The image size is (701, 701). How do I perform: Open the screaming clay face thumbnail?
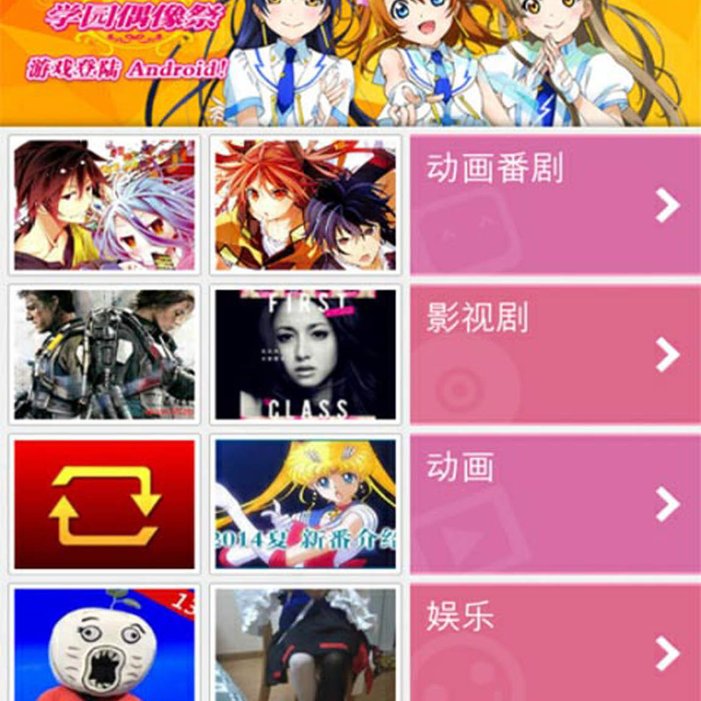(105, 645)
